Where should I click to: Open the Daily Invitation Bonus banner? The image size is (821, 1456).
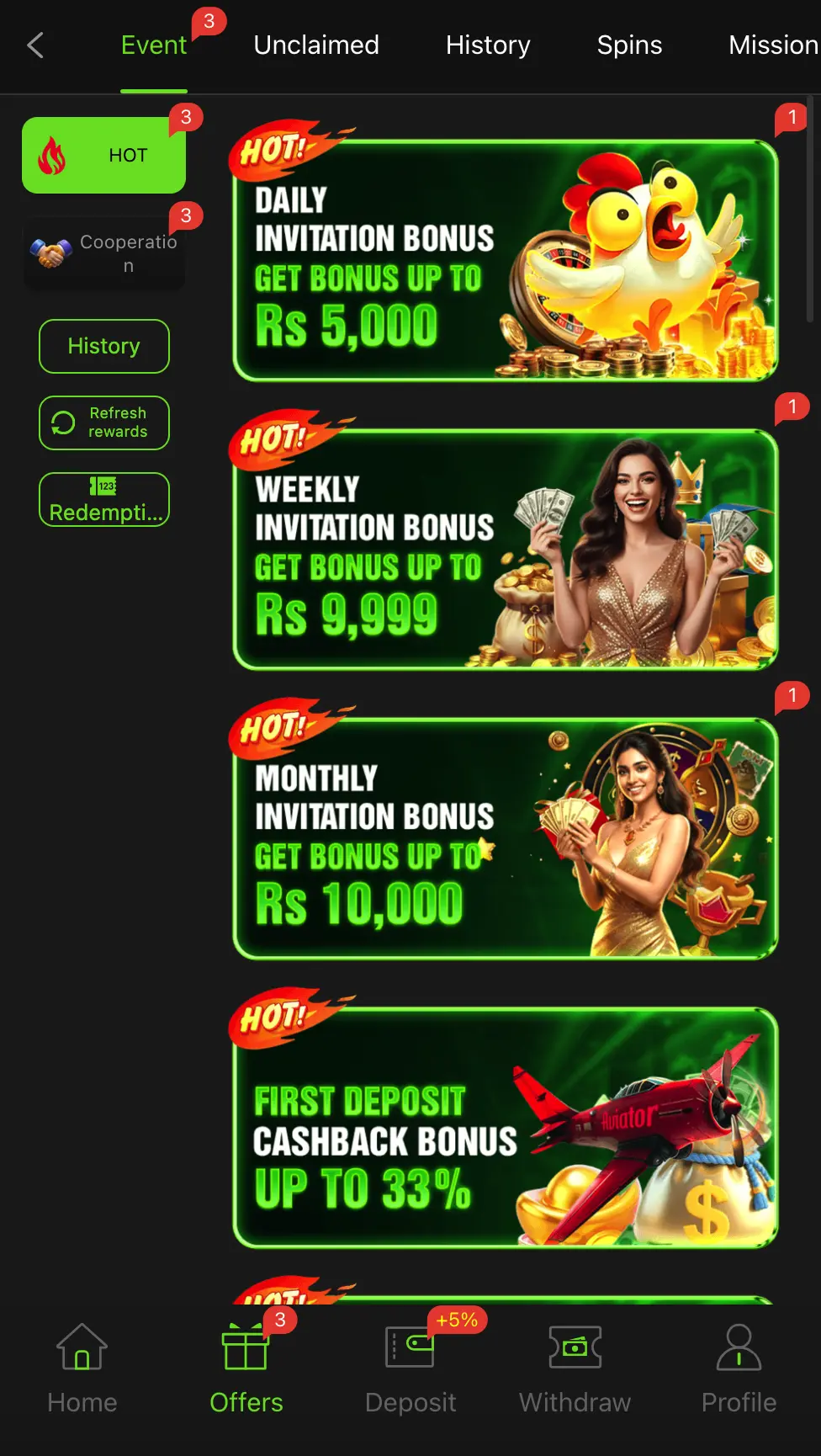(505, 261)
